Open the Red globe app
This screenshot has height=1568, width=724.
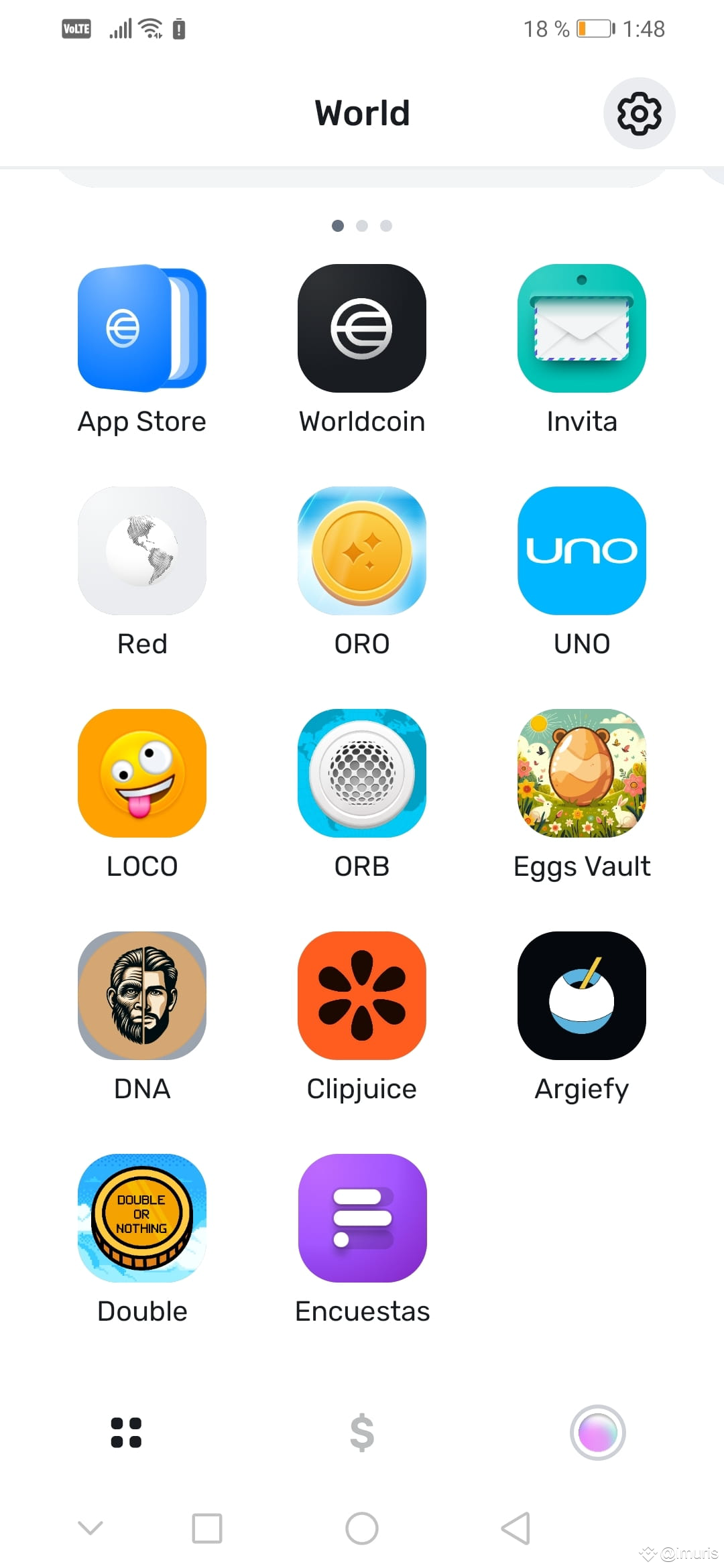coord(142,551)
